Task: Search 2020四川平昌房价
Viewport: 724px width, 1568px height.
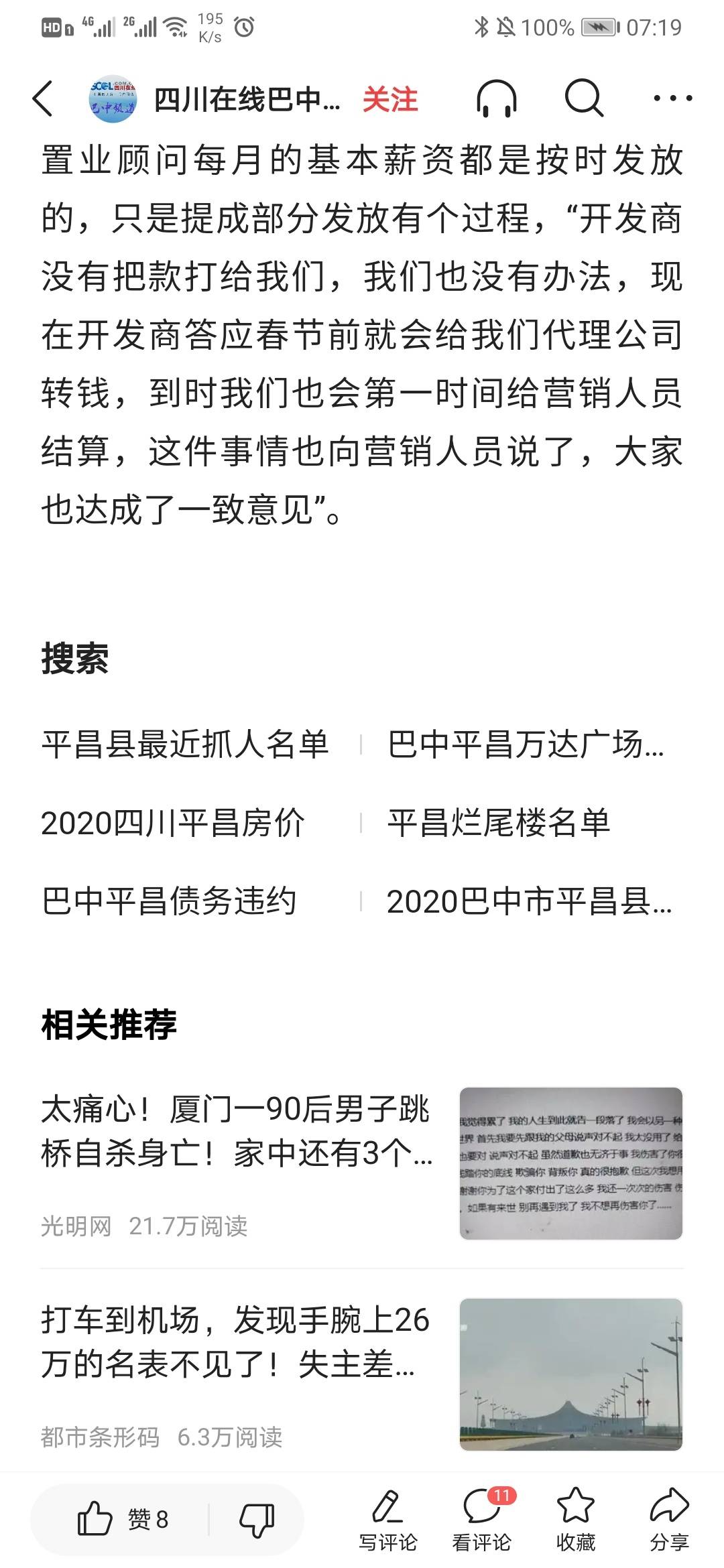Action: coord(173,823)
